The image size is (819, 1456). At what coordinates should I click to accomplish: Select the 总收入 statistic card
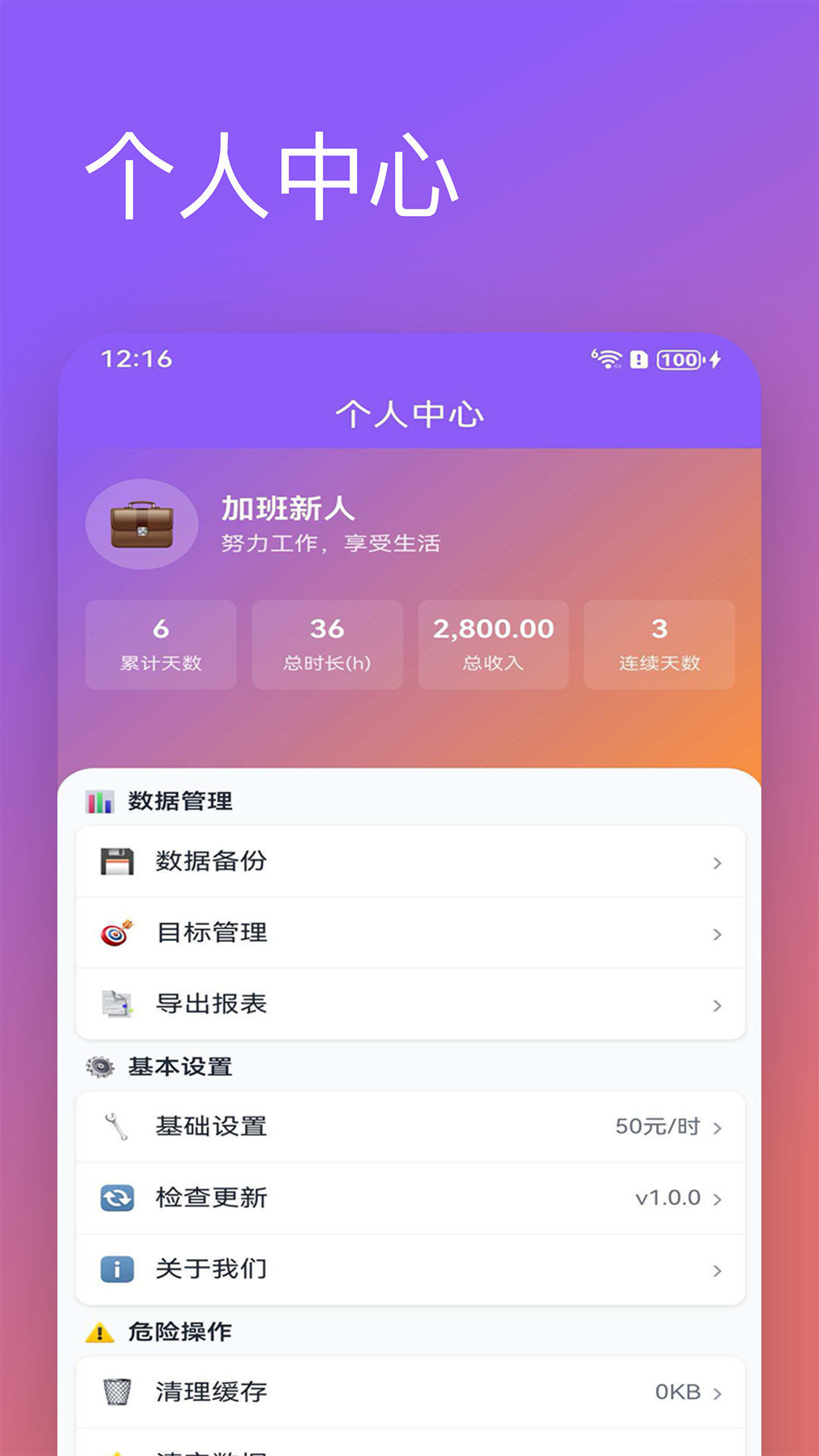coord(492,645)
